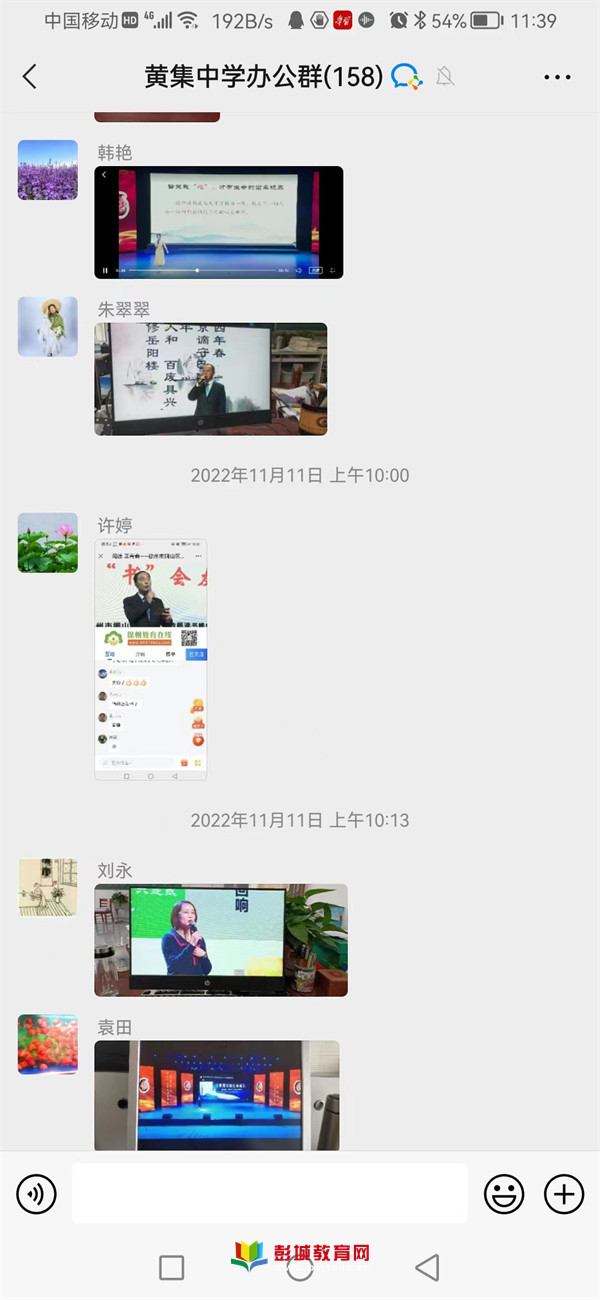Viewport: 600px width, 1300px height.
Task: Tap 韩艳's avatar
Action: (x=47, y=170)
